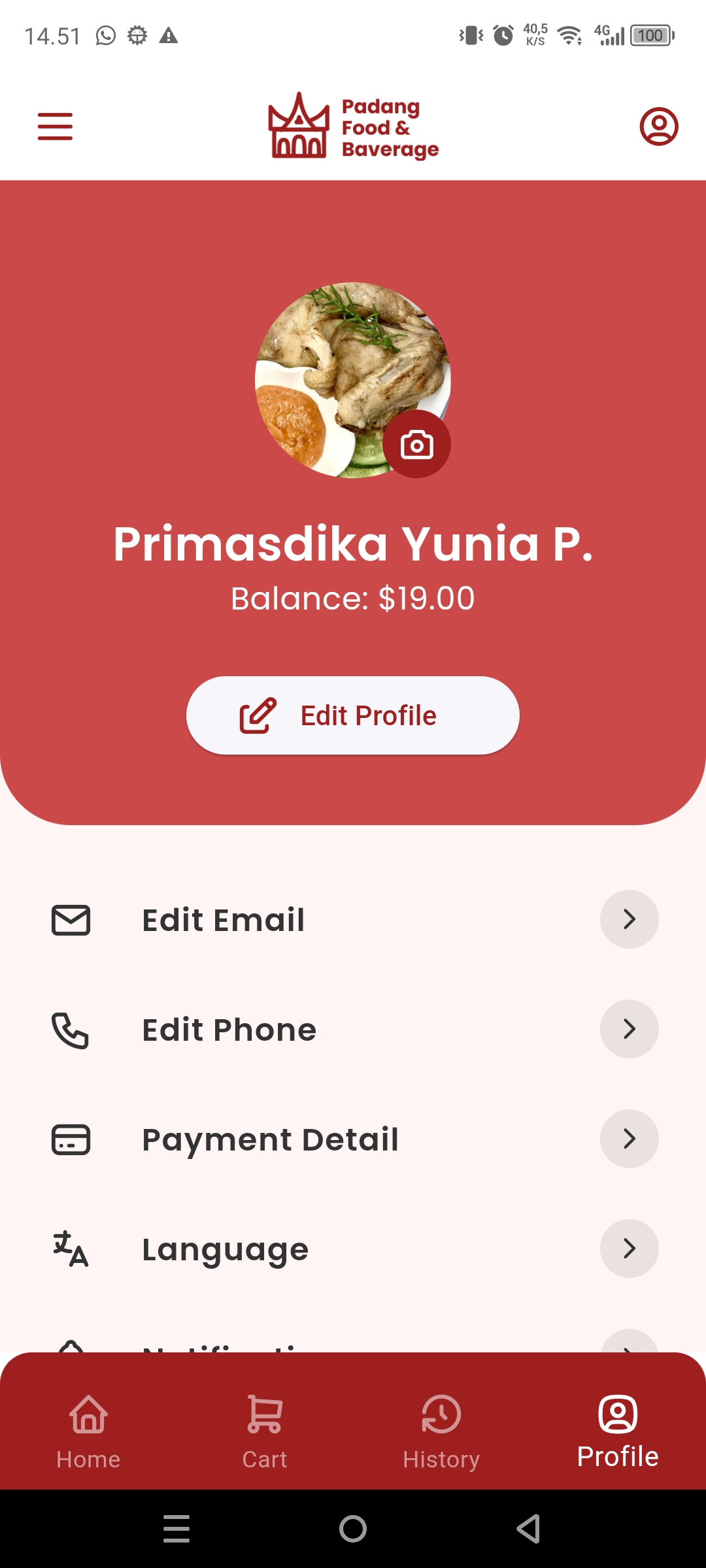Click the Language translation icon
The height and width of the screenshot is (1568, 706).
(71, 1249)
